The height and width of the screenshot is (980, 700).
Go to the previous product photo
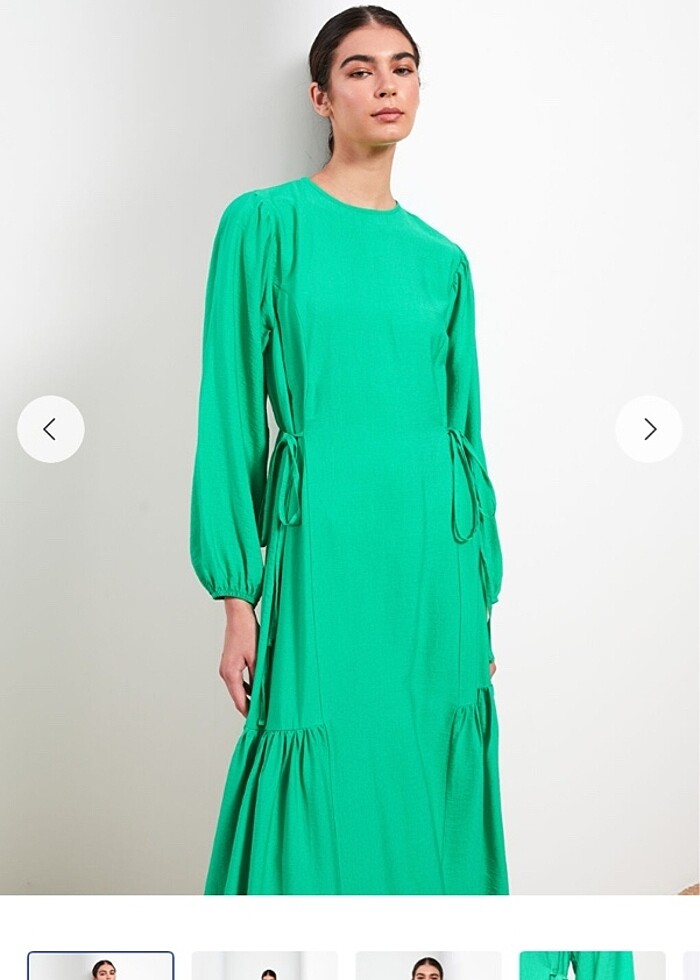click(x=50, y=429)
